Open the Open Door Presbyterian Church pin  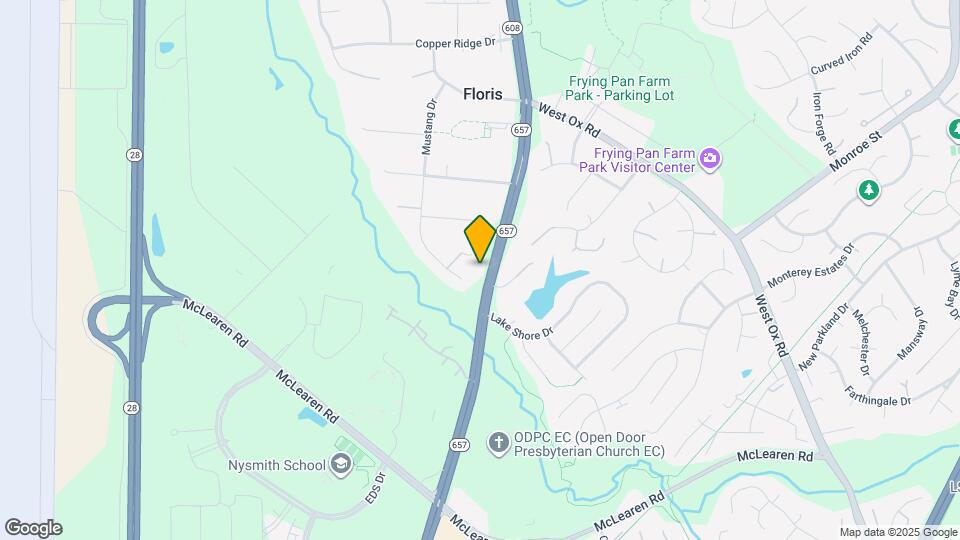click(498, 442)
